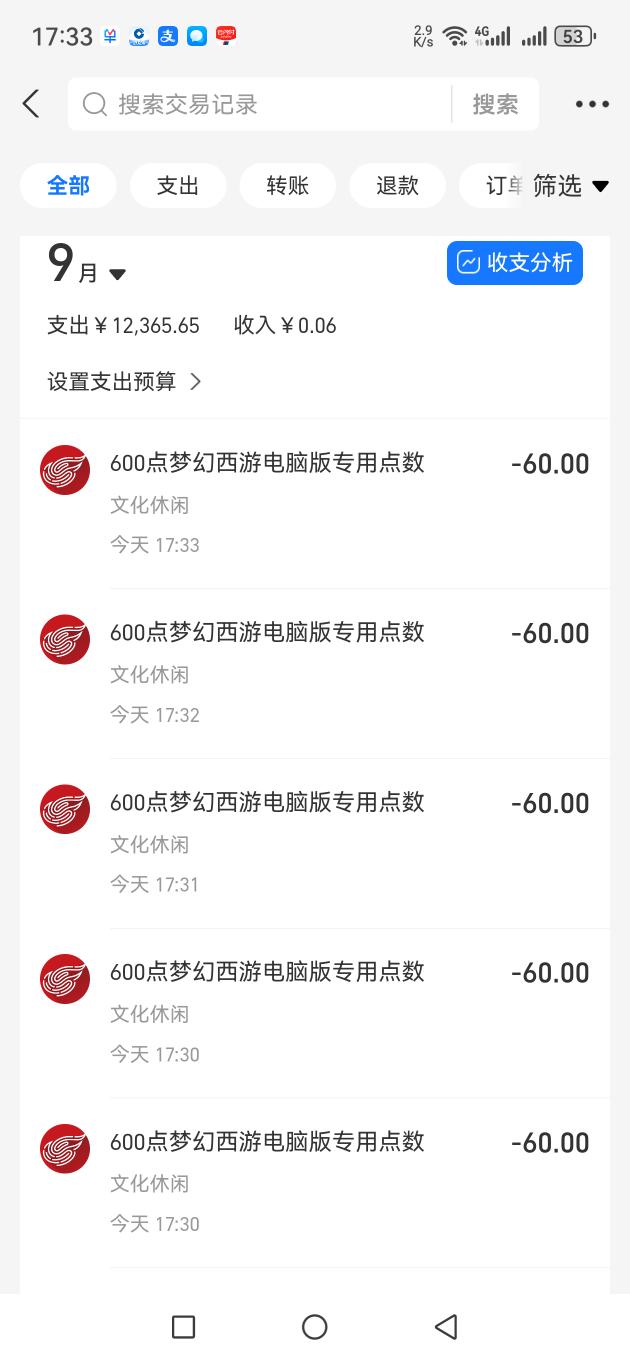Image resolution: width=630 pixels, height=1360 pixels.
Task: Switch to the 支出 tab
Action: (x=178, y=185)
